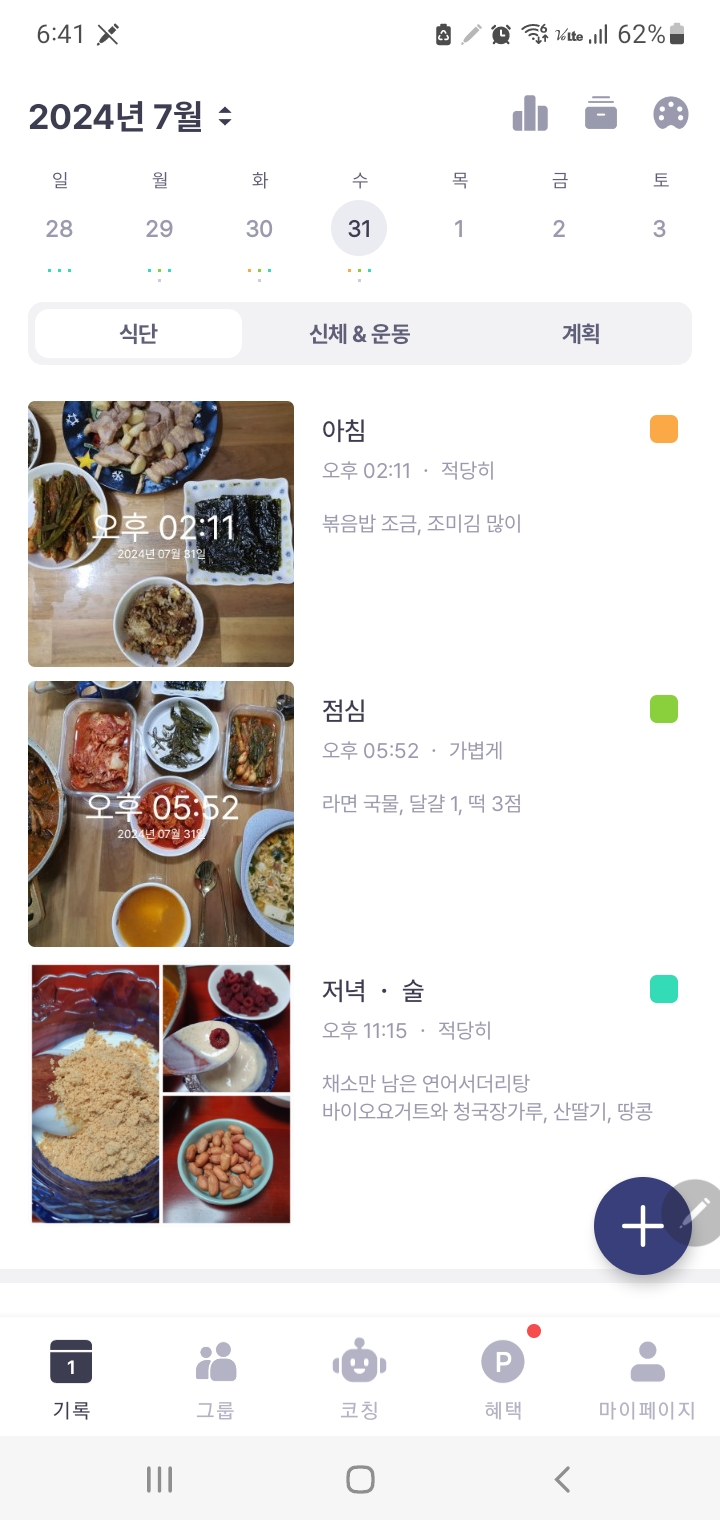Switch to the 혜택 tab

tap(503, 1380)
